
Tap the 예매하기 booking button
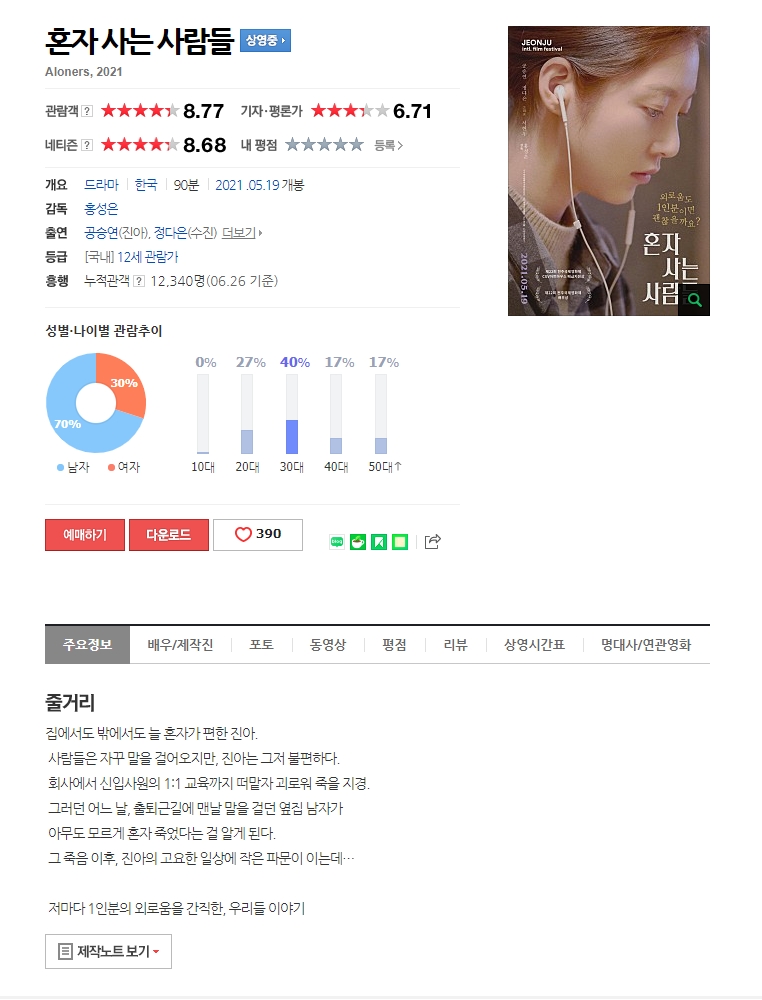(85, 535)
